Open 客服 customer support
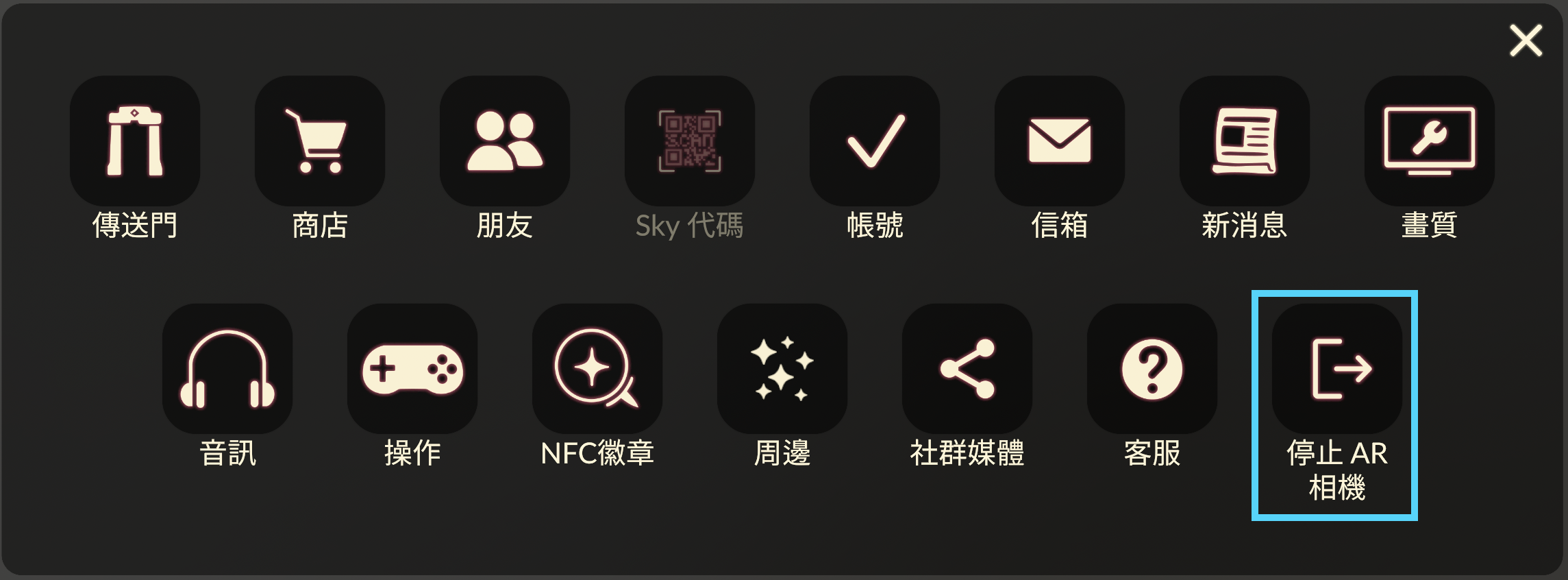Screen dimensions: 1568x580 1152,369
